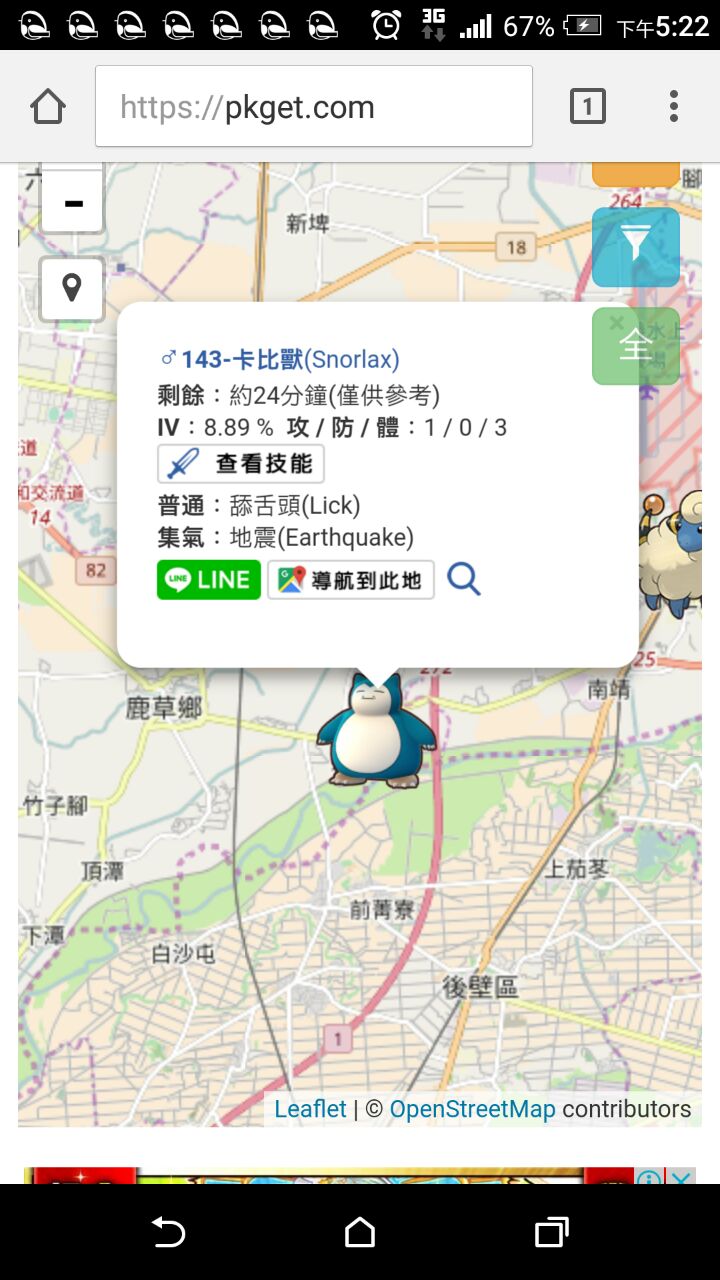
Task: Share this Snorlax via LINE
Action: coord(208,580)
